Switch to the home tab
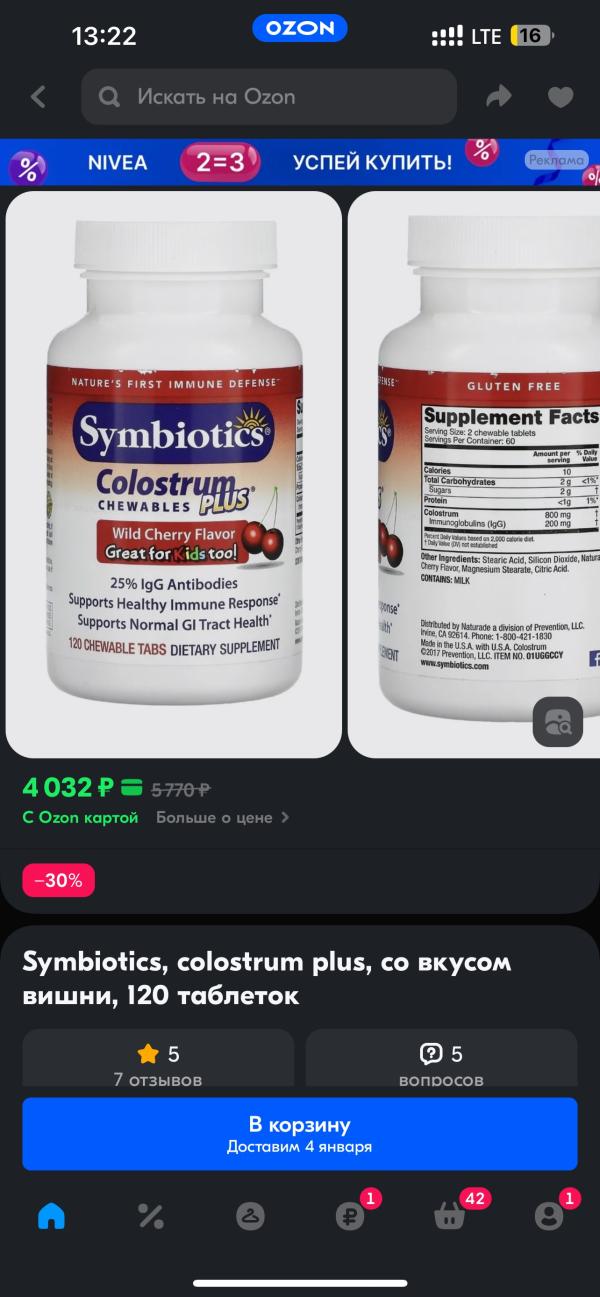The width and height of the screenshot is (600, 1297). tap(51, 1216)
